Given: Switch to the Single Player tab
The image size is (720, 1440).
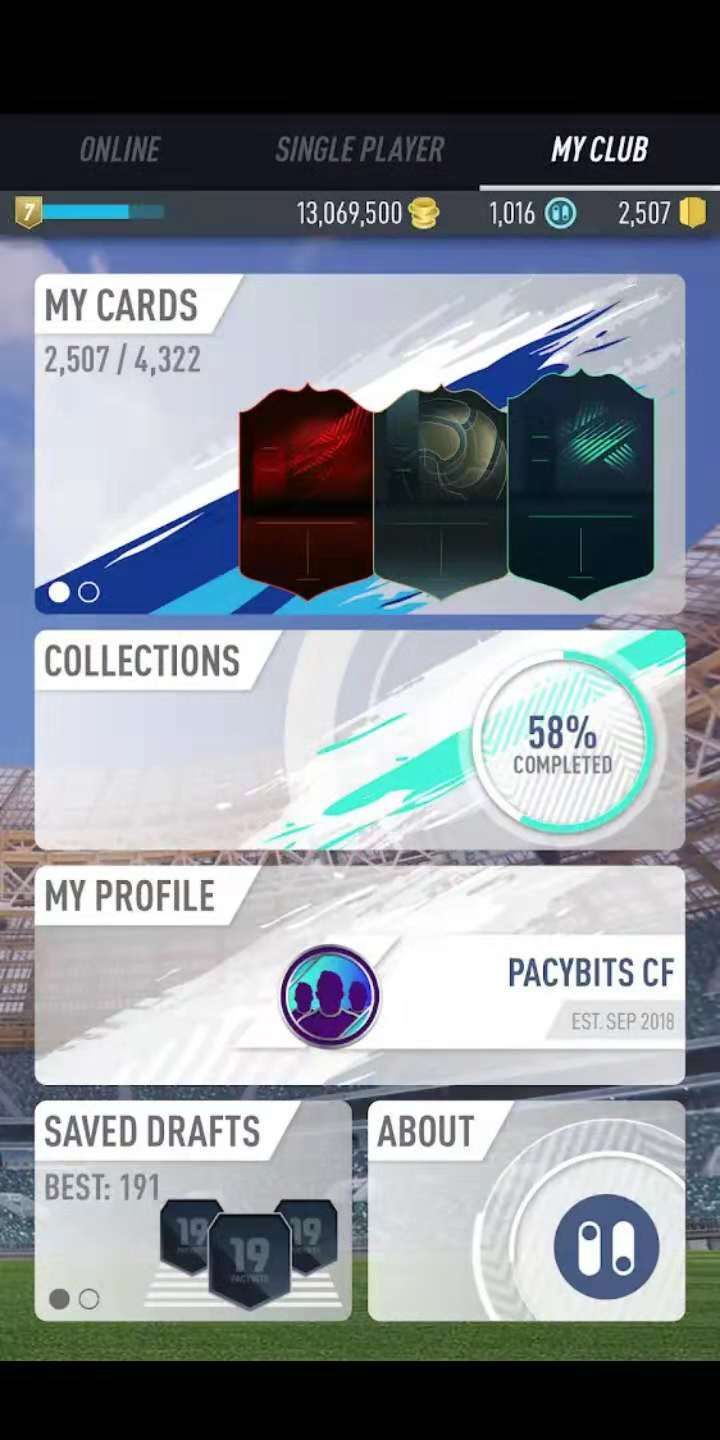Looking at the screenshot, I should point(359,150).
